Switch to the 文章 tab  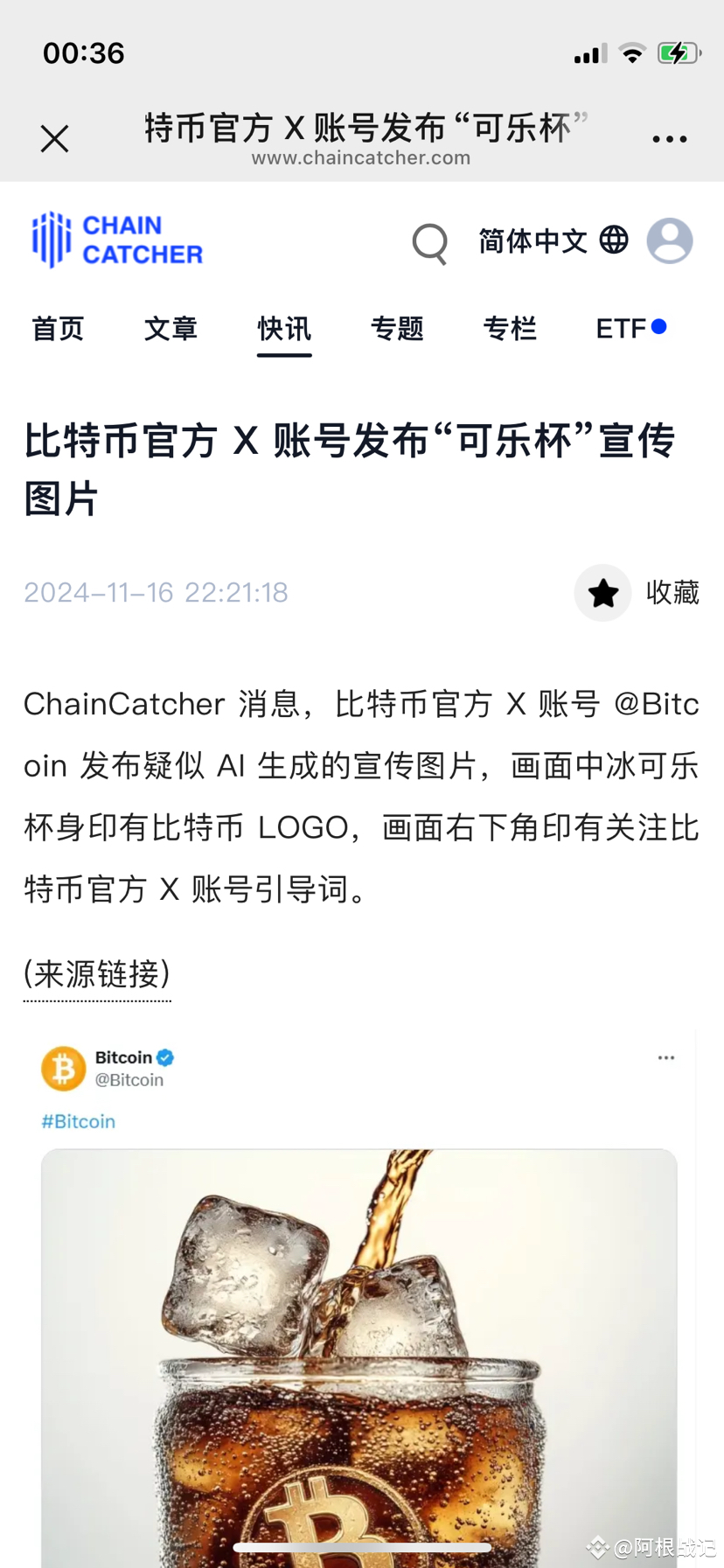[x=171, y=329]
